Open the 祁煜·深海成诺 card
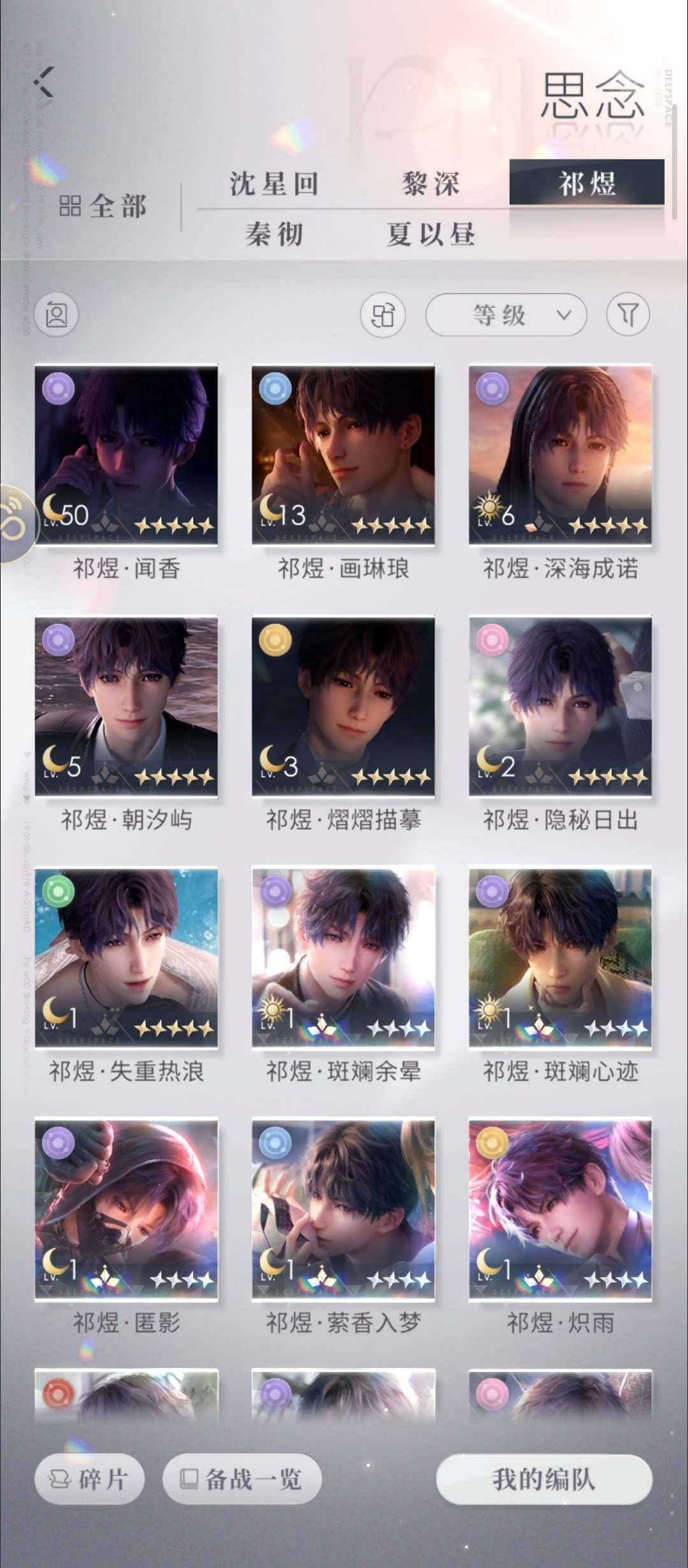Screen dimensions: 688x1568 [561, 455]
